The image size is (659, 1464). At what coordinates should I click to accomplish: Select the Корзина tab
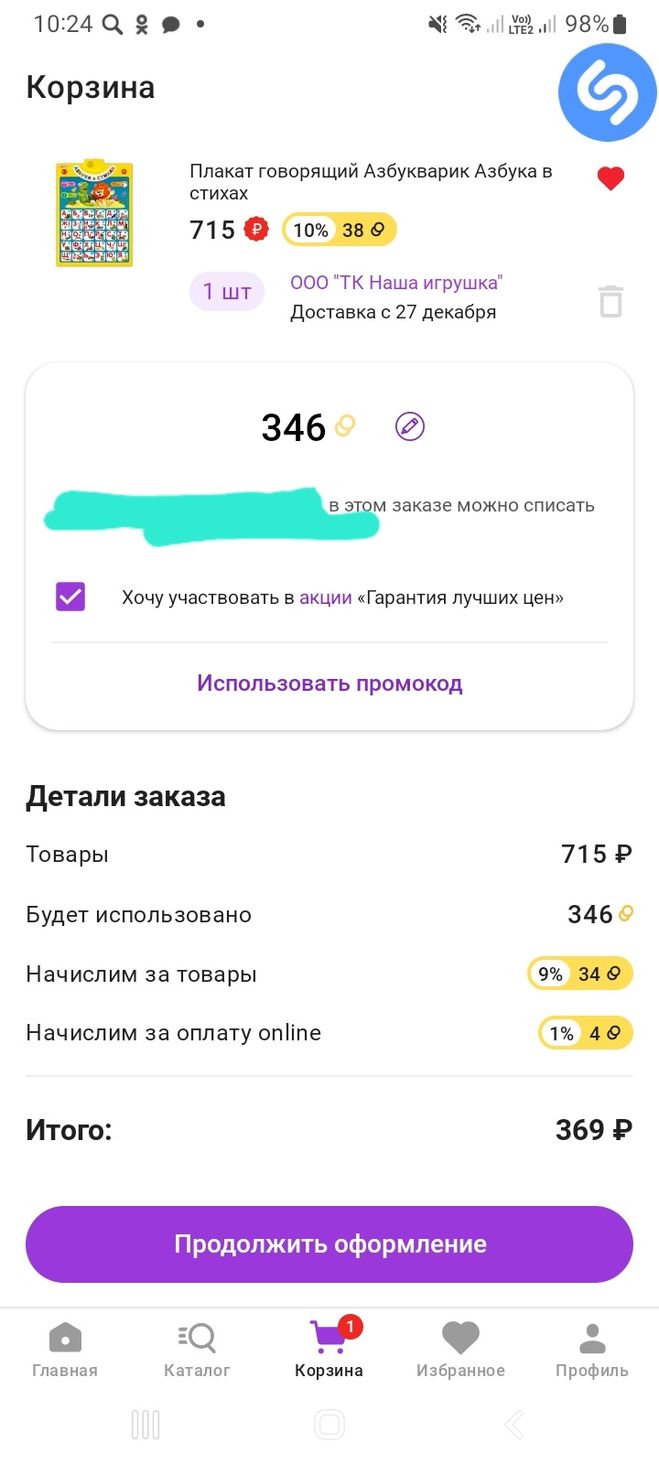[329, 1349]
